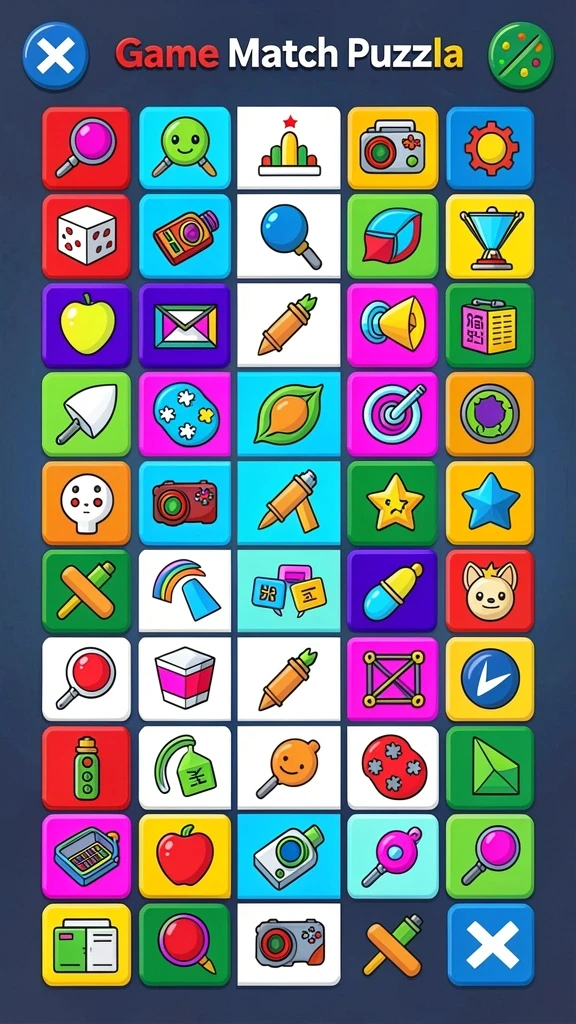Tap the blue star tile
This screenshot has width=576, height=1024.
490,503
